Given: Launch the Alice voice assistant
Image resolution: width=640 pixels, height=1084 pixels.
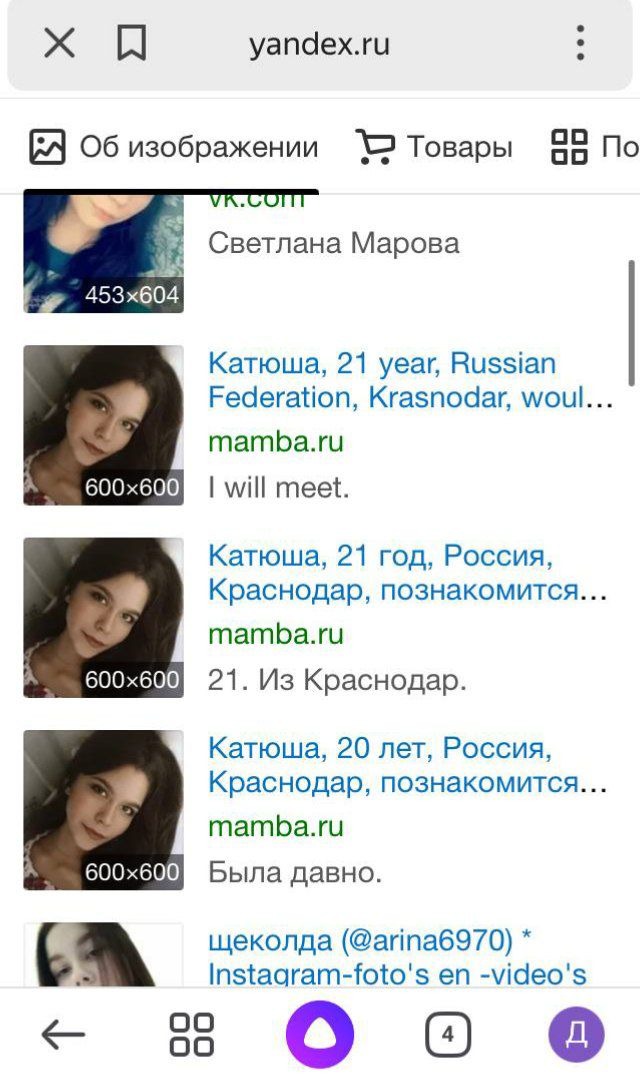Looking at the screenshot, I should (320, 1035).
